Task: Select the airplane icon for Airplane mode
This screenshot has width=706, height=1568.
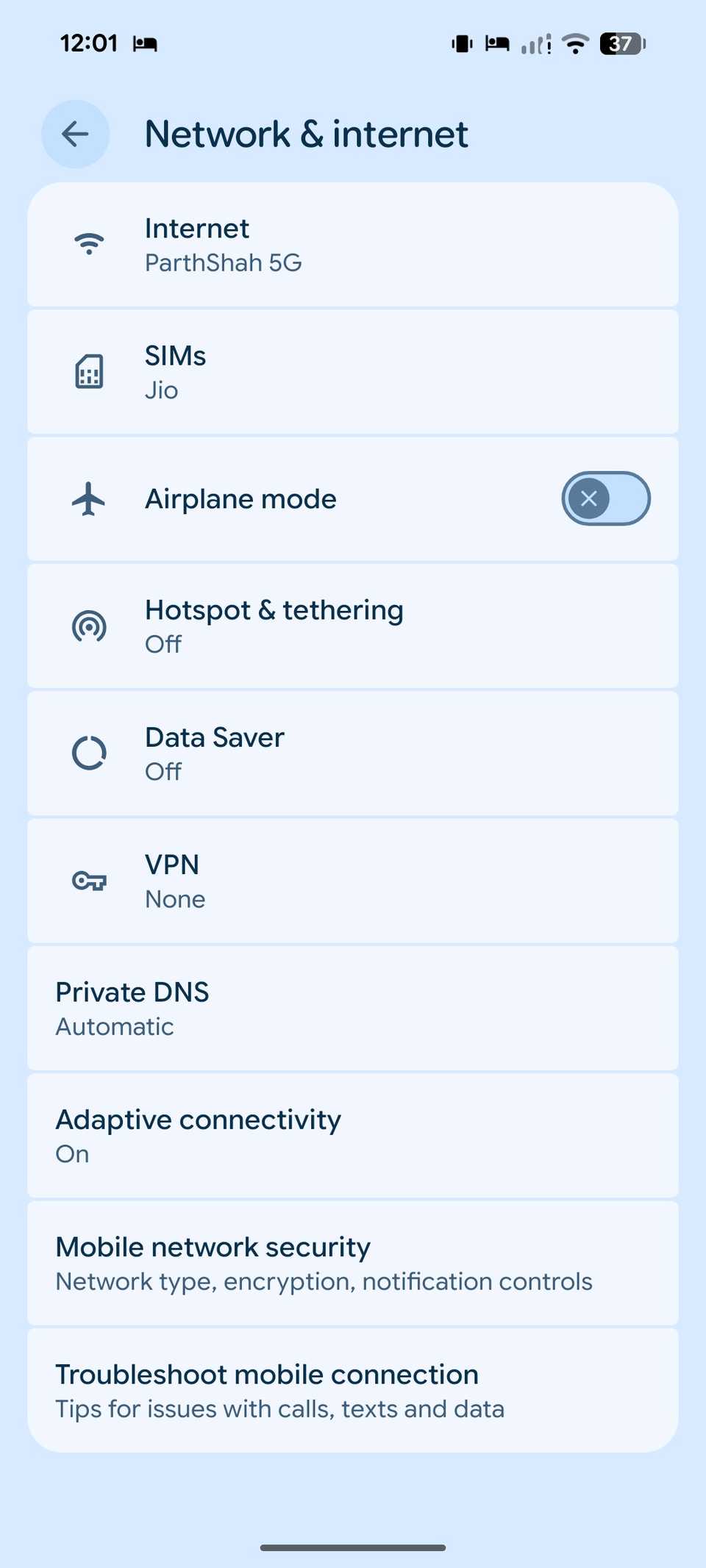Action: (88, 498)
